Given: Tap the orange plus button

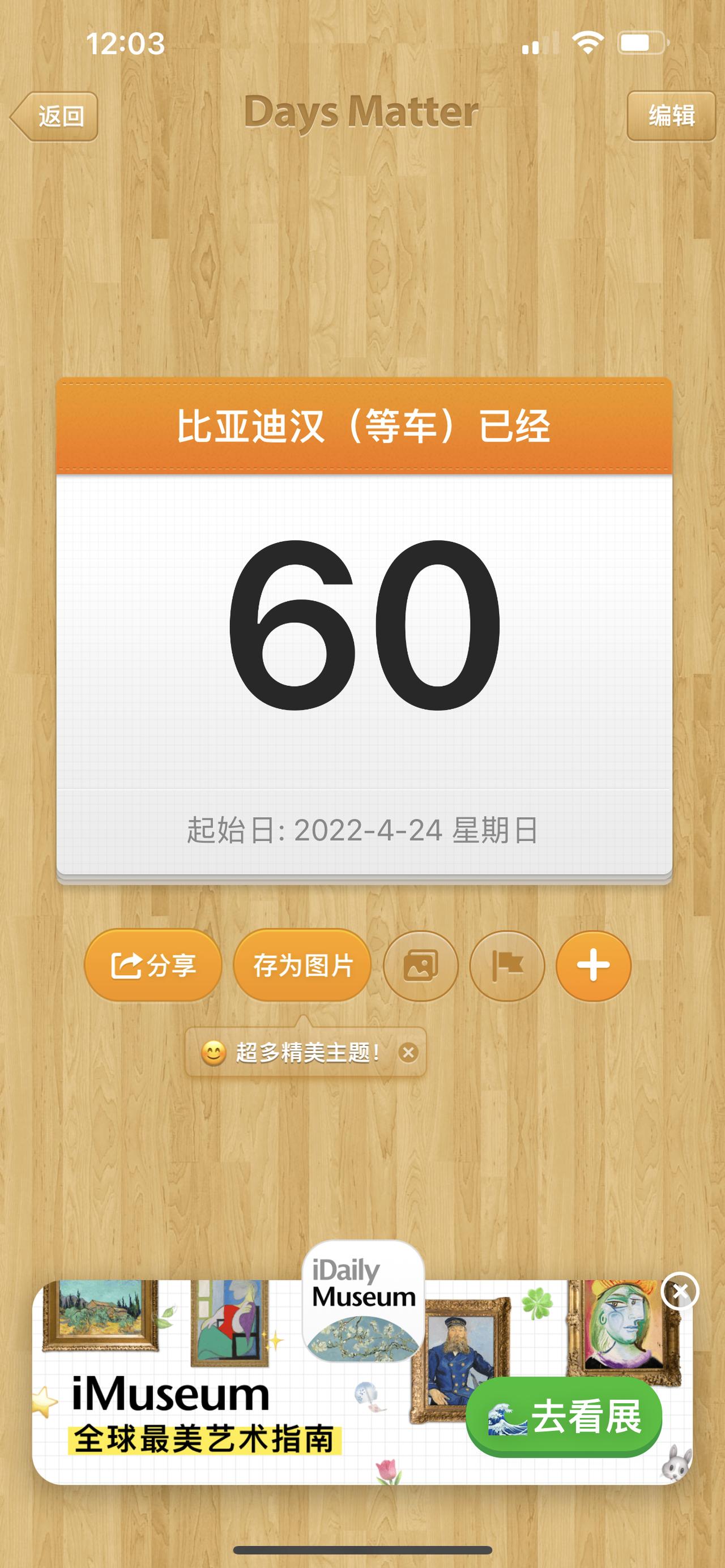Looking at the screenshot, I should (593, 966).
